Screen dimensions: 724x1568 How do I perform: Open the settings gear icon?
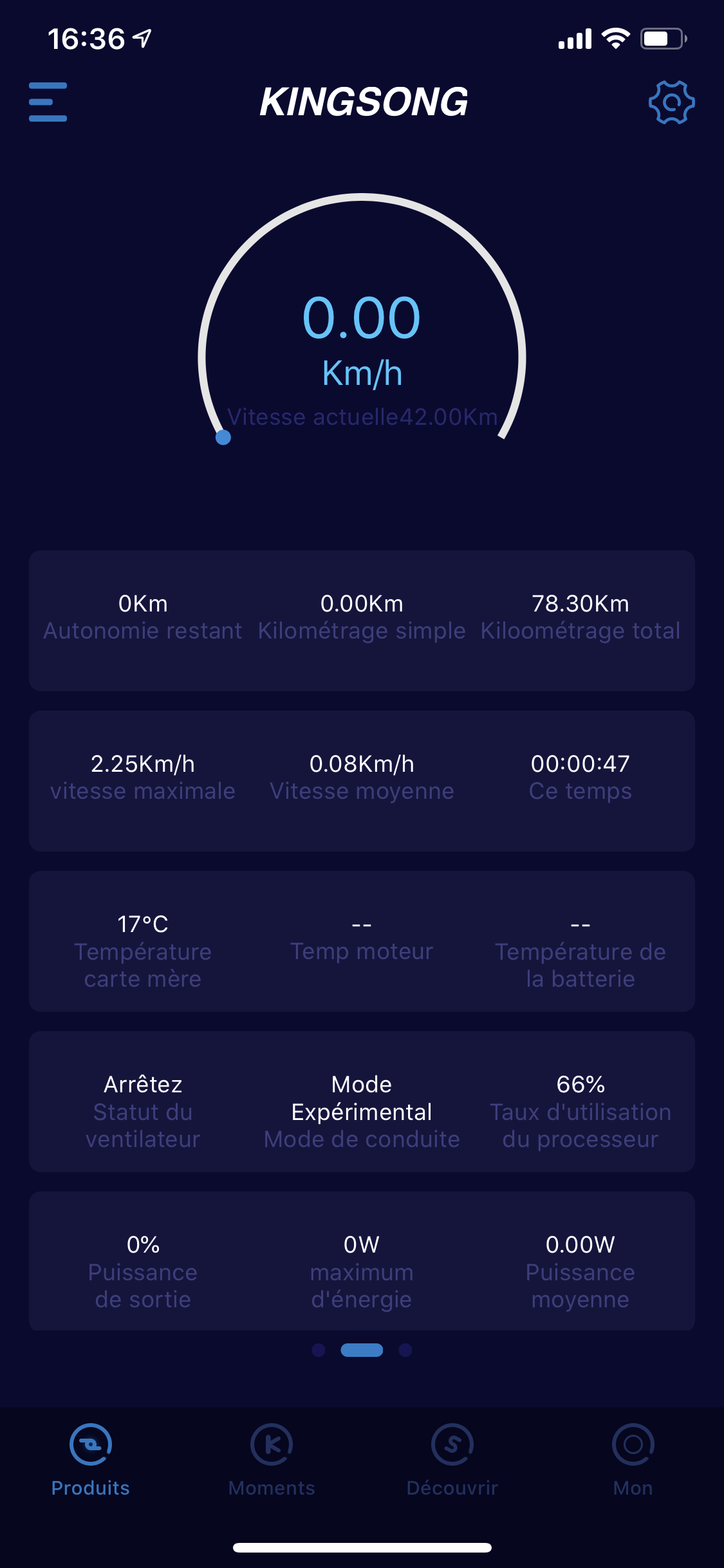(x=671, y=102)
